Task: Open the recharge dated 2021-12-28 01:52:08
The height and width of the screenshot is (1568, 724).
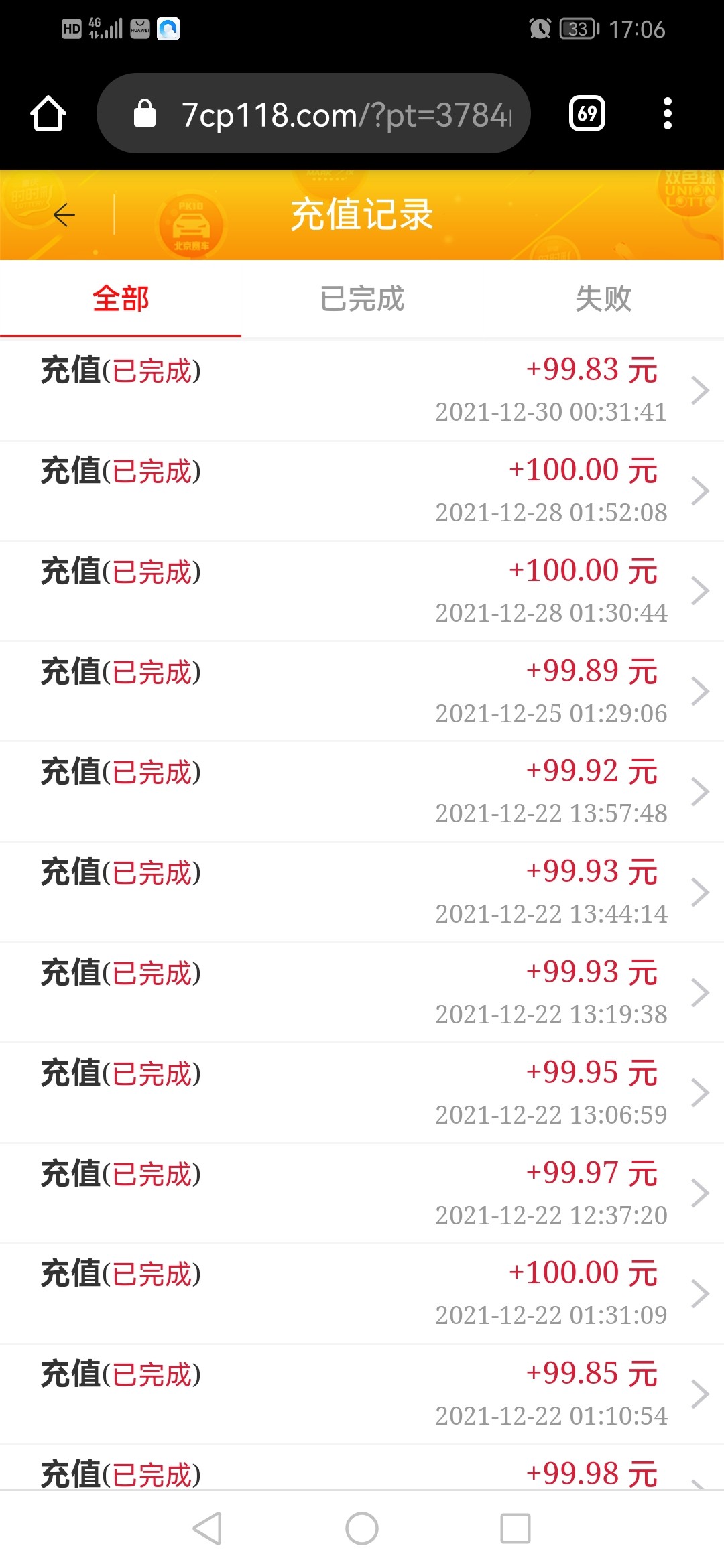Action: 362,491
